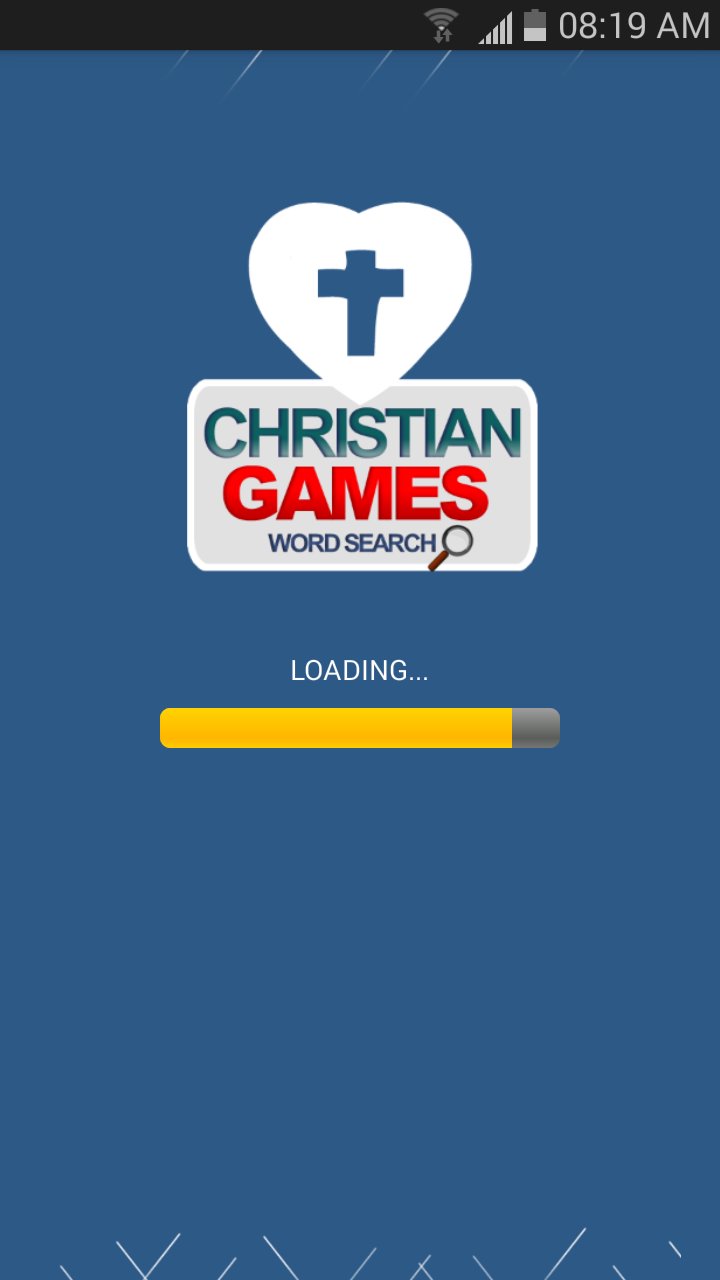720x1280 pixels.
Task: Click the gray unfilled end of progress bar
Action: click(535, 727)
